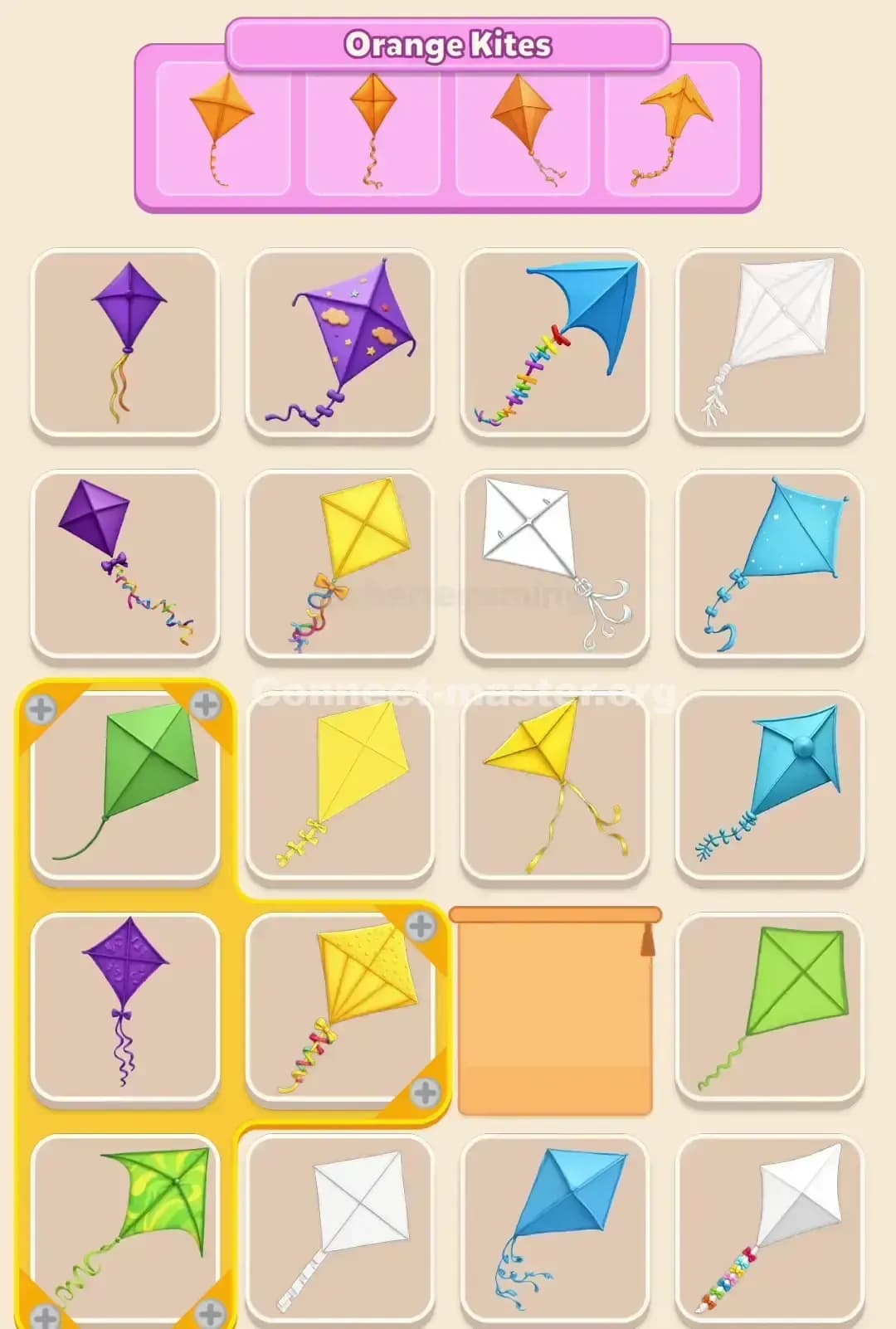Open the Orange Kites title banner
Image resolution: width=896 pixels, height=1329 pixels.
tap(448, 46)
